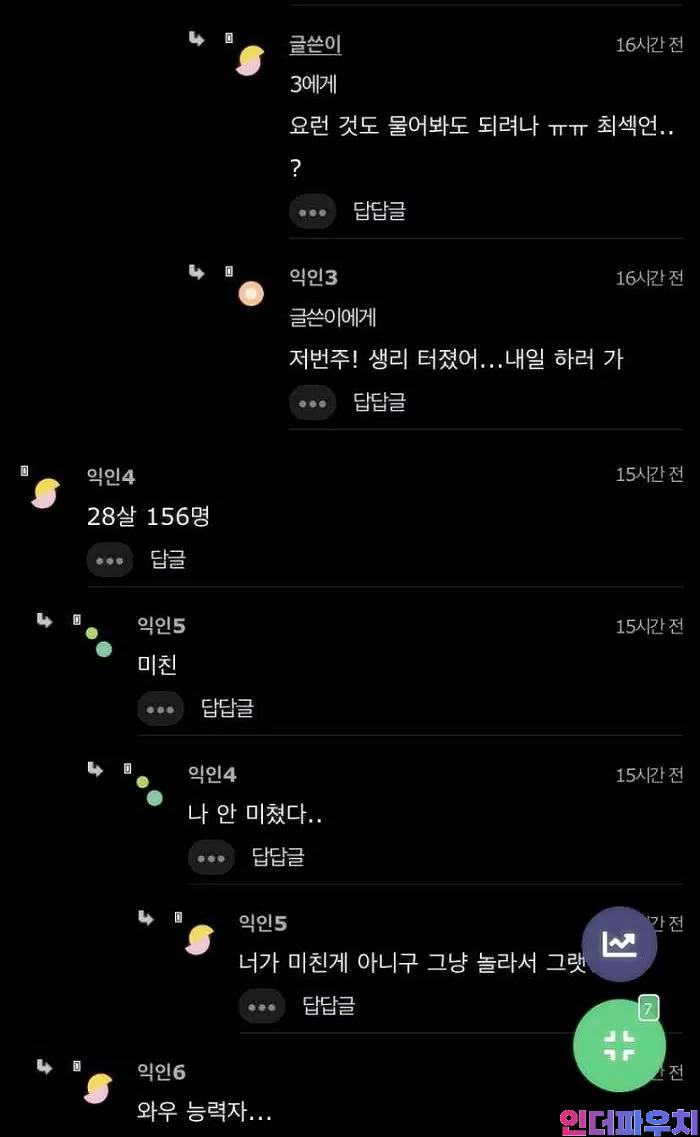
Task: Open more options on 나 안 미쳤다 comment
Action: (x=211, y=857)
